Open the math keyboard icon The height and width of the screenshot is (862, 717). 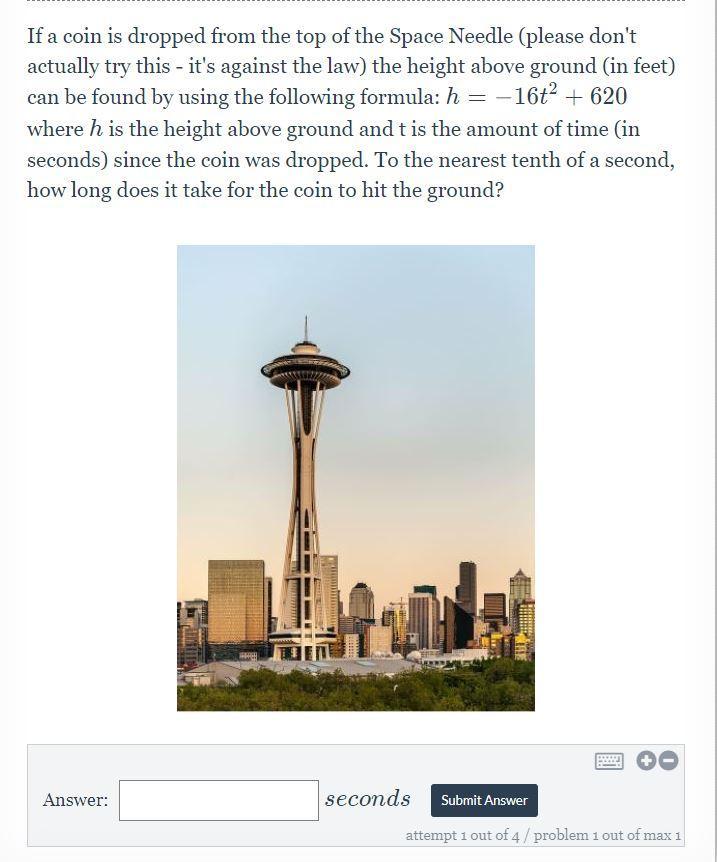pos(609,761)
